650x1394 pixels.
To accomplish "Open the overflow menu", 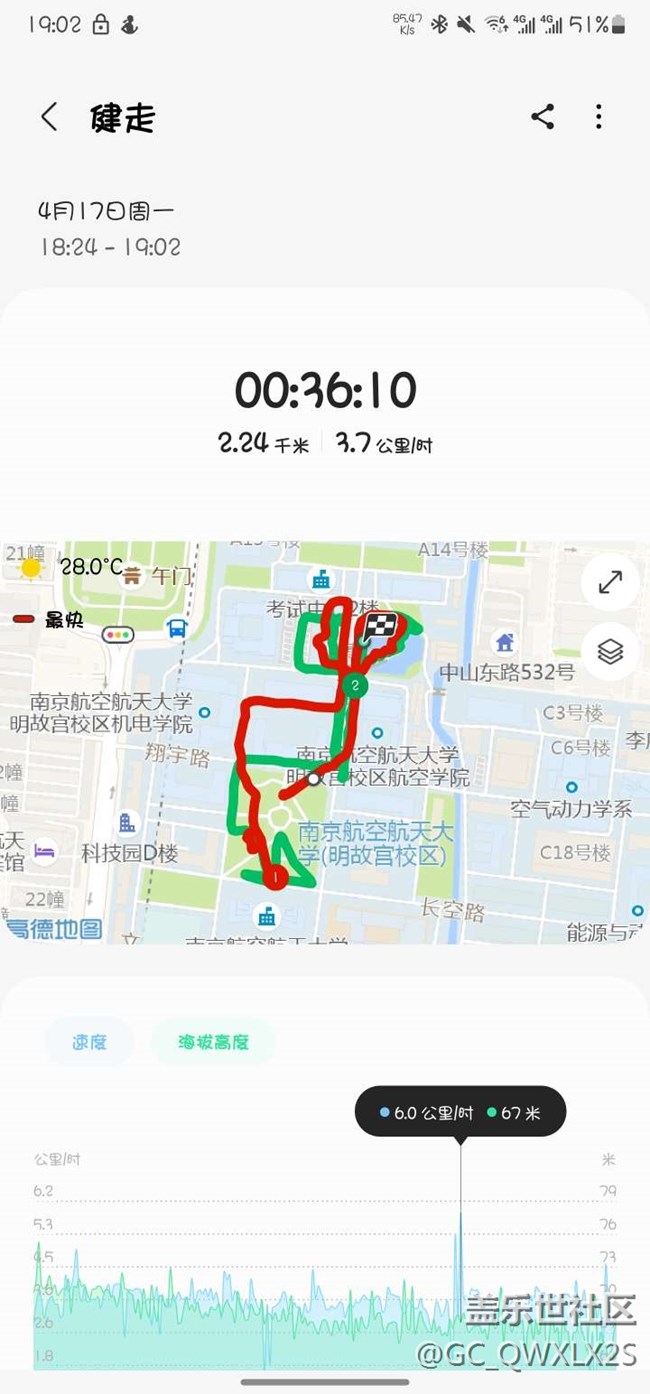I will (598, 117).
